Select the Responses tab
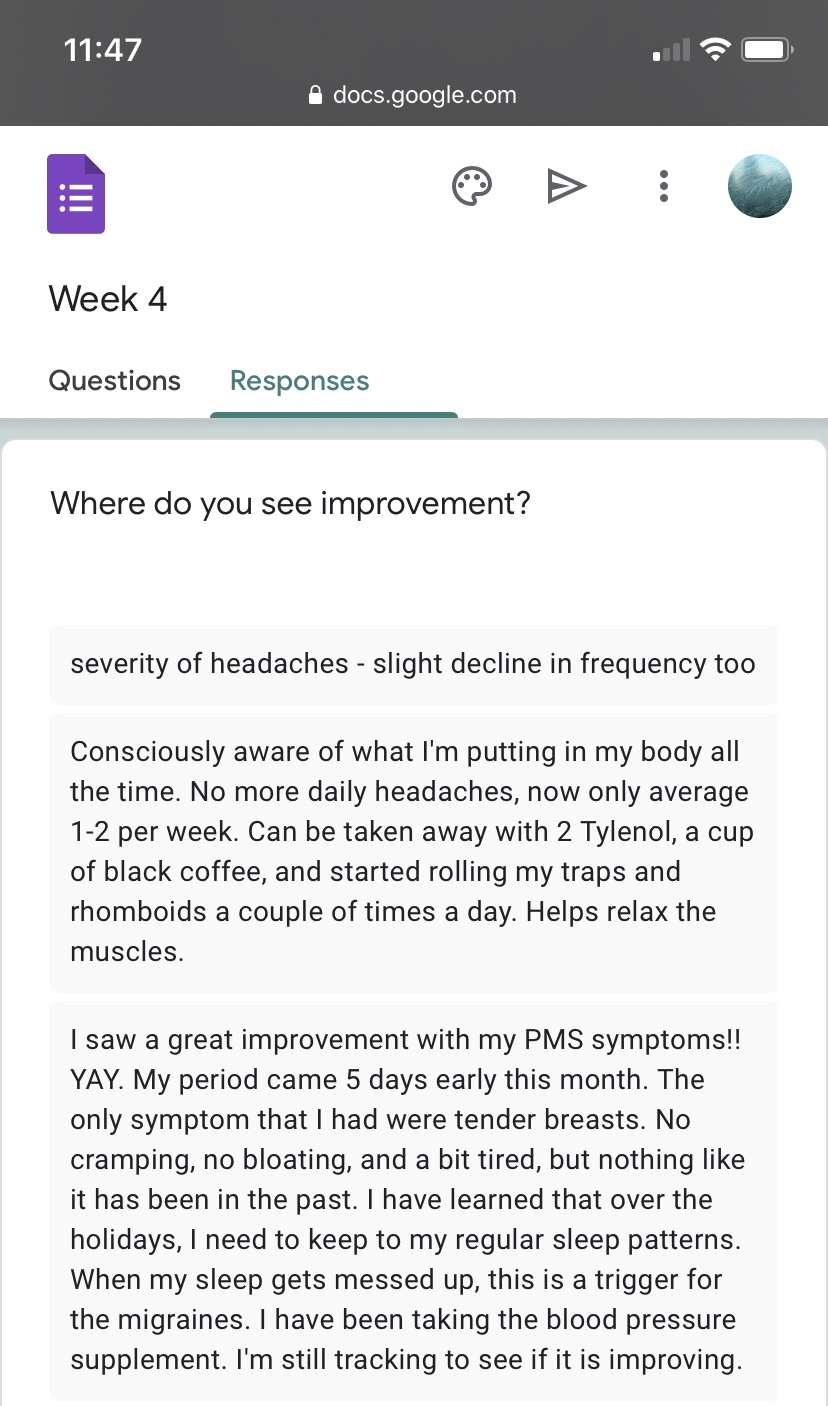Screen dimensions: 828x1406 299,381
